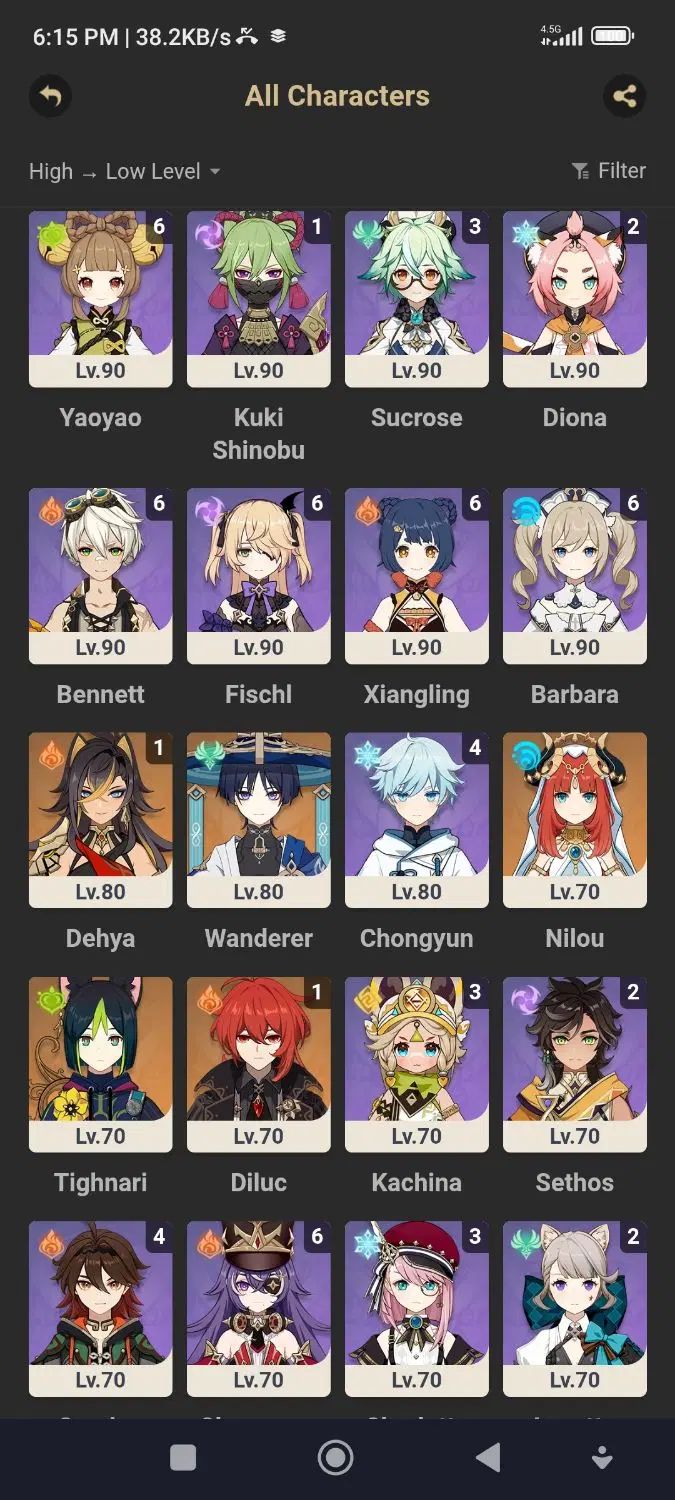Open Fischl's character card
This screenshot has height=1500, width=675.
coord(258,576)
